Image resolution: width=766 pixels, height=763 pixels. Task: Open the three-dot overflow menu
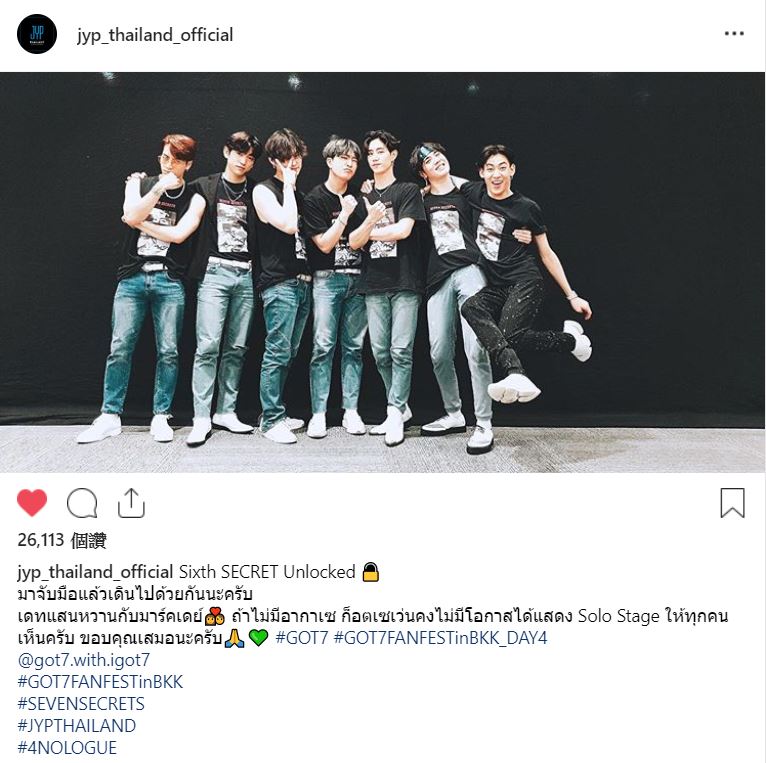734,33
